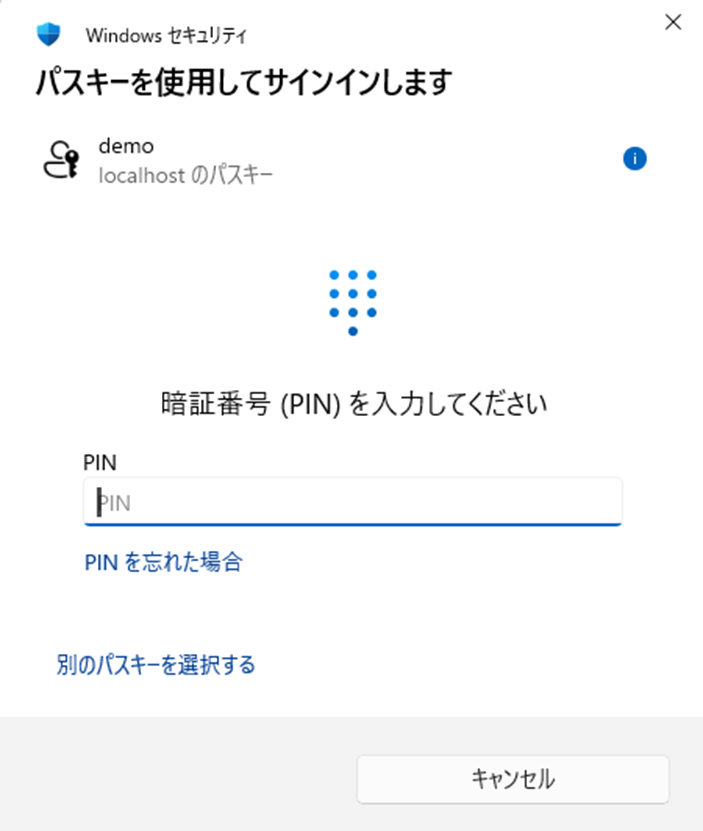Choose '別のパスキーを選択する' option
This screenshot has height=831, width=703.
[x=156, y=664]
